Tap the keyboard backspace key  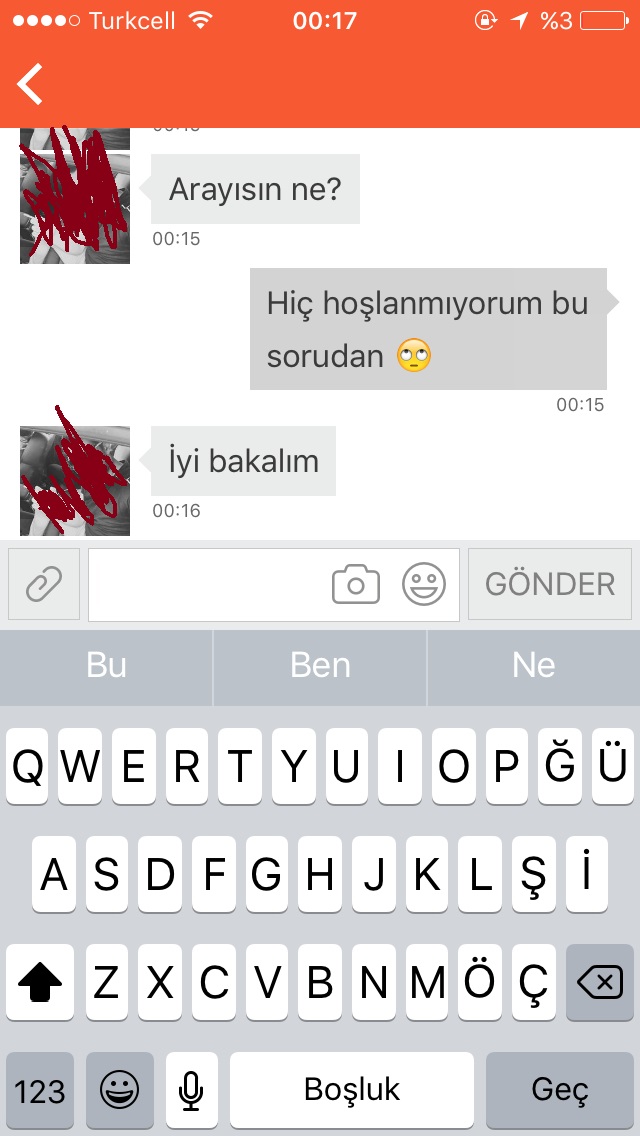[x=600, y=983]
